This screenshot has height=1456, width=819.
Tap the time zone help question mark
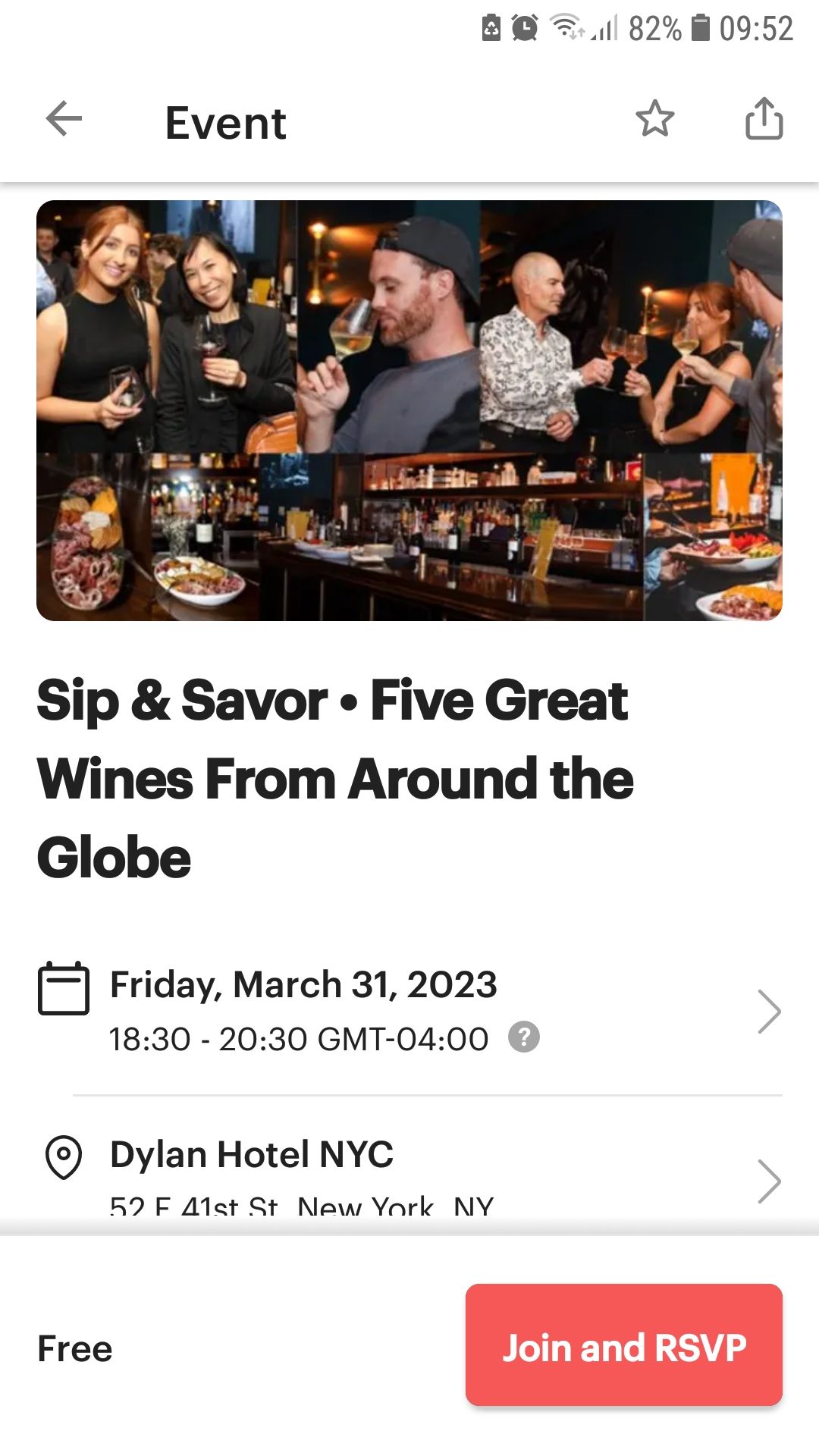tap(523, 1037)
